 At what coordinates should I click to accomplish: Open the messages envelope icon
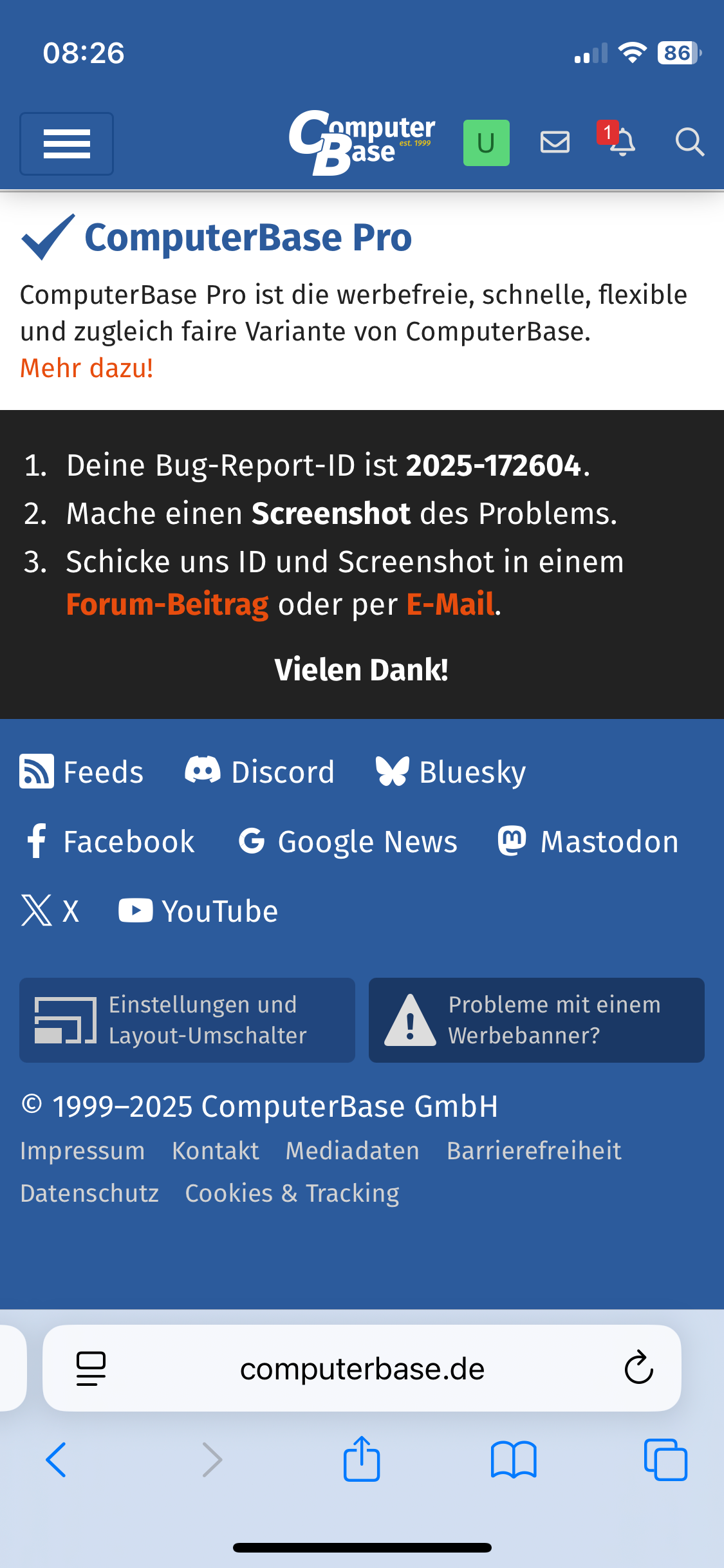tap(555, 142)
